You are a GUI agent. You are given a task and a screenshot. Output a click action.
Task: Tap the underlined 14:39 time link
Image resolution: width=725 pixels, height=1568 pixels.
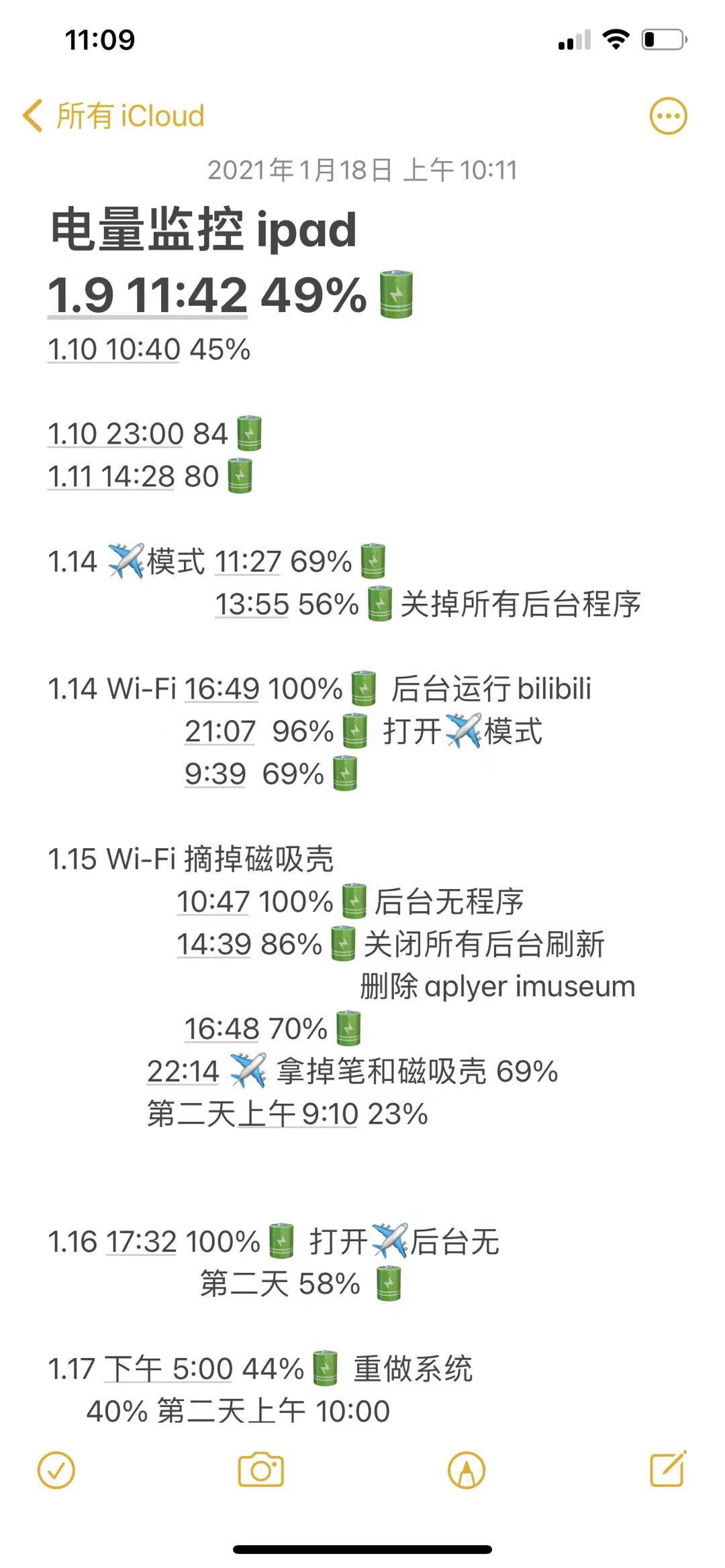(213, 944)
